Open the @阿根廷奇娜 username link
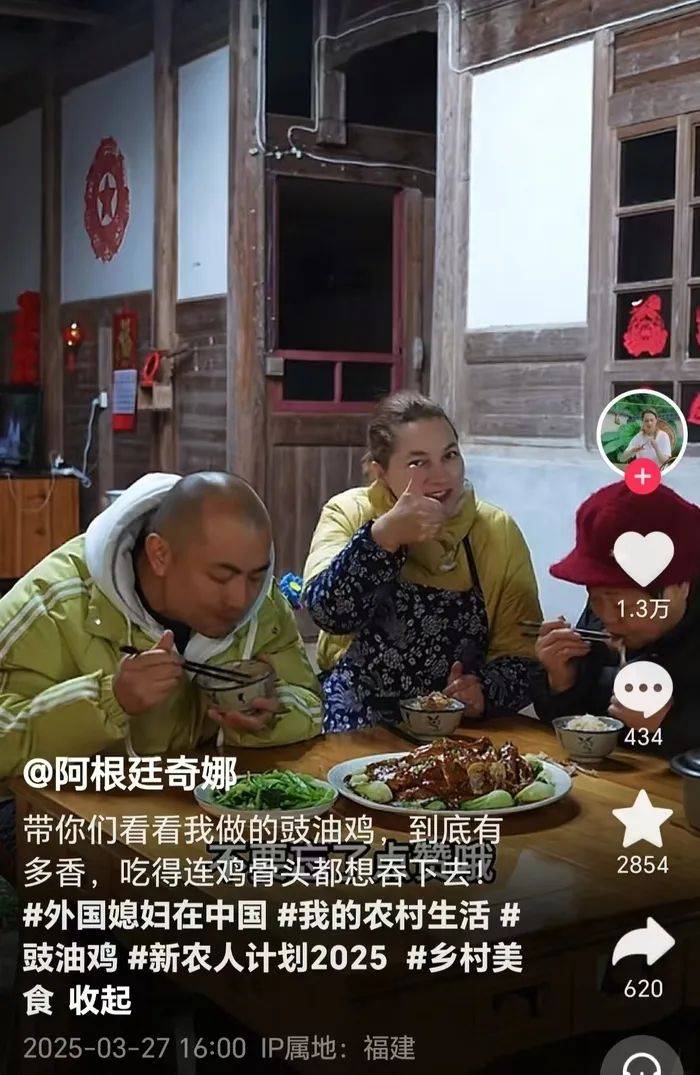 click(130, 773)
